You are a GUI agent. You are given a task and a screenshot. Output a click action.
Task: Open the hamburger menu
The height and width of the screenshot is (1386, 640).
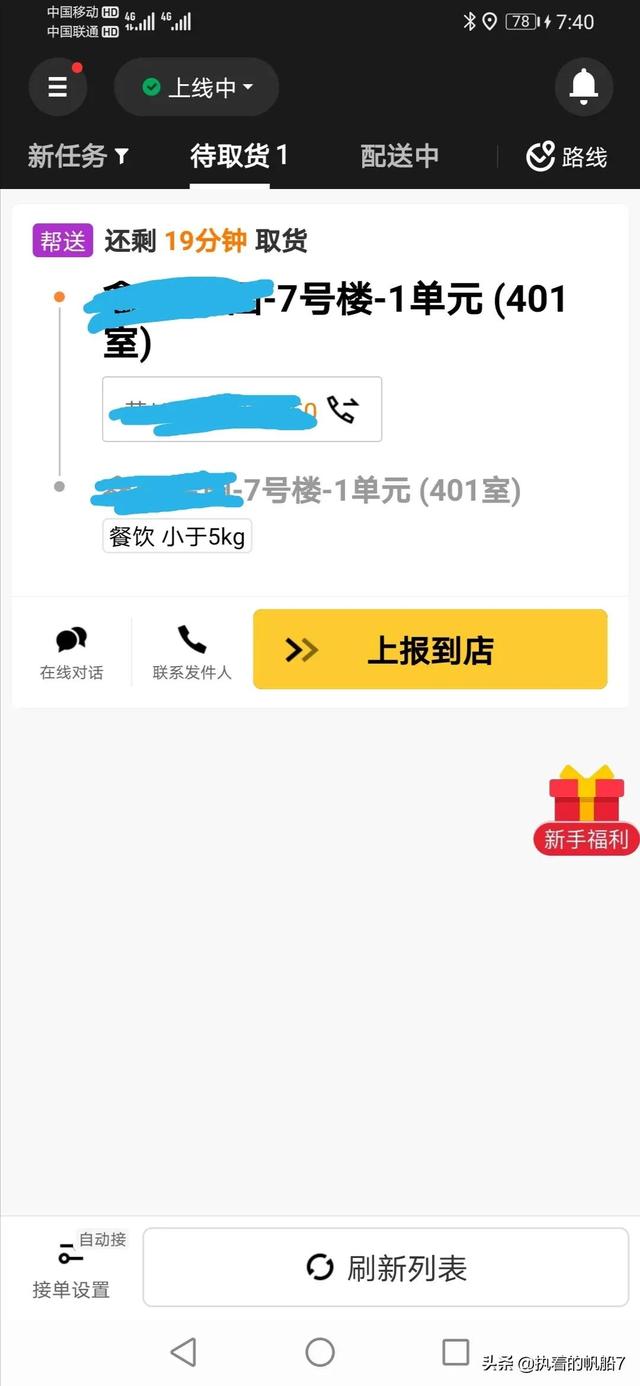coord(58,87)
